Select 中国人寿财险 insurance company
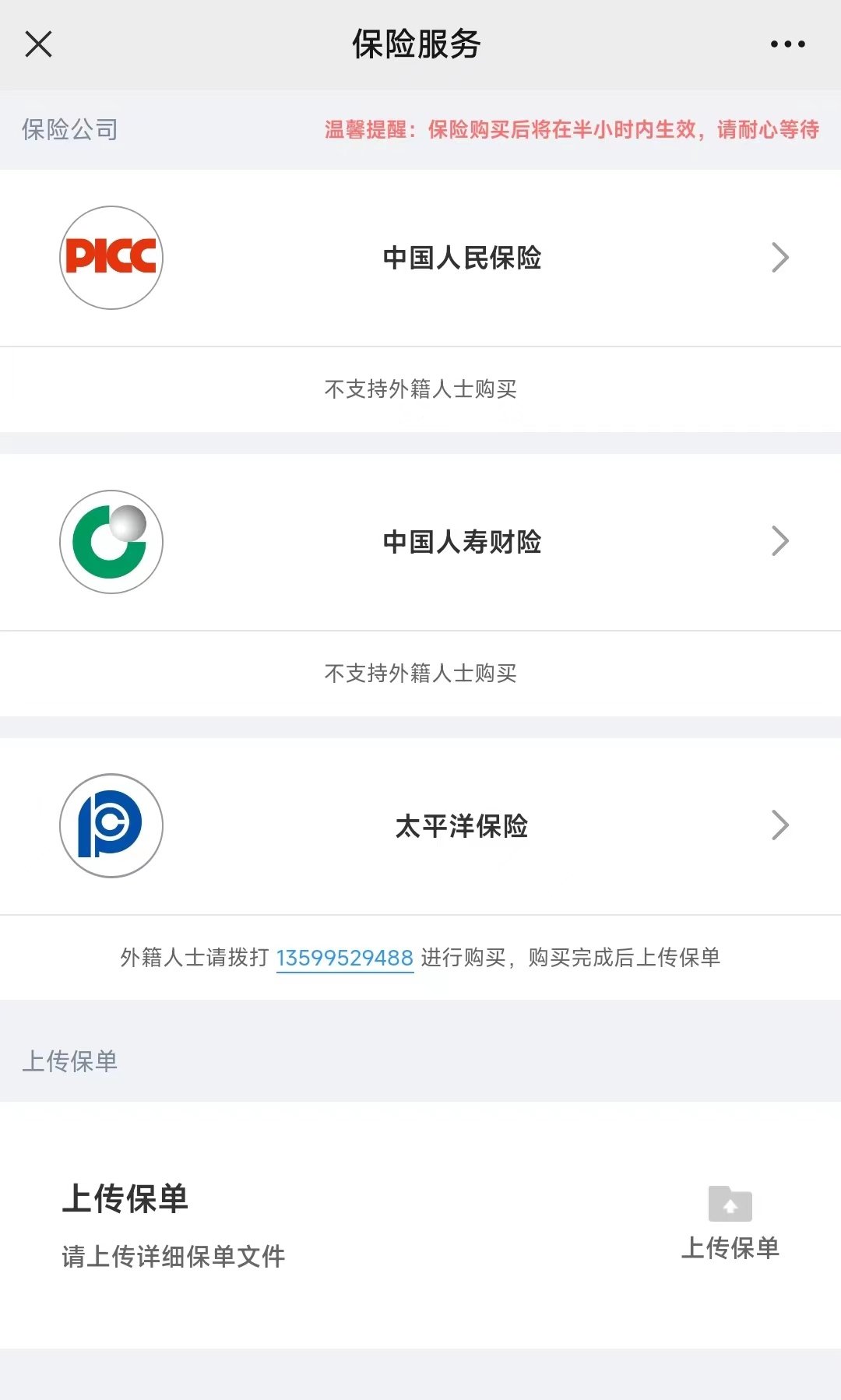Viewport: 841px width, 1400px height. 420,542
